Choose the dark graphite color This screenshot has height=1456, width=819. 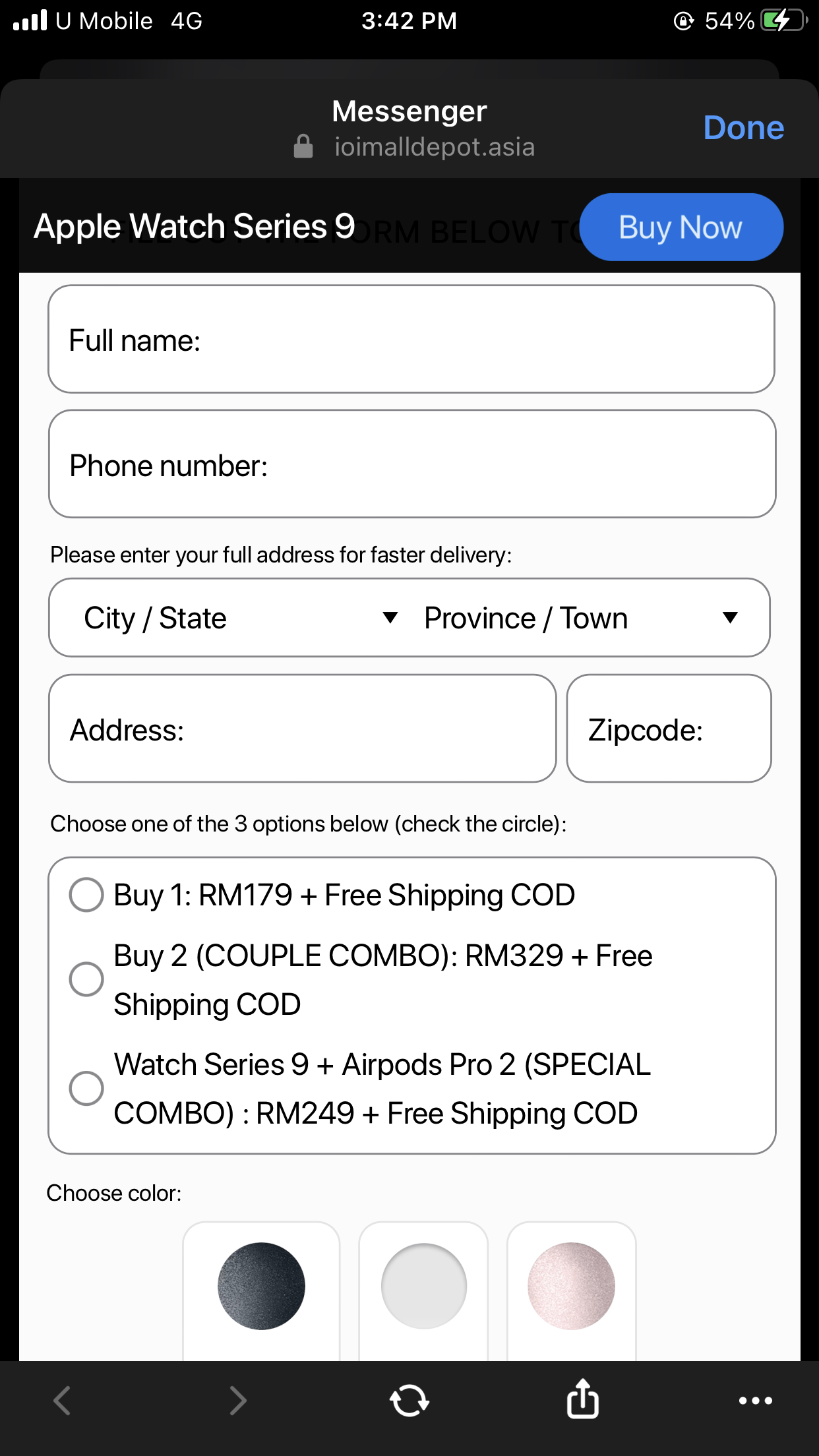point(261,1287)
